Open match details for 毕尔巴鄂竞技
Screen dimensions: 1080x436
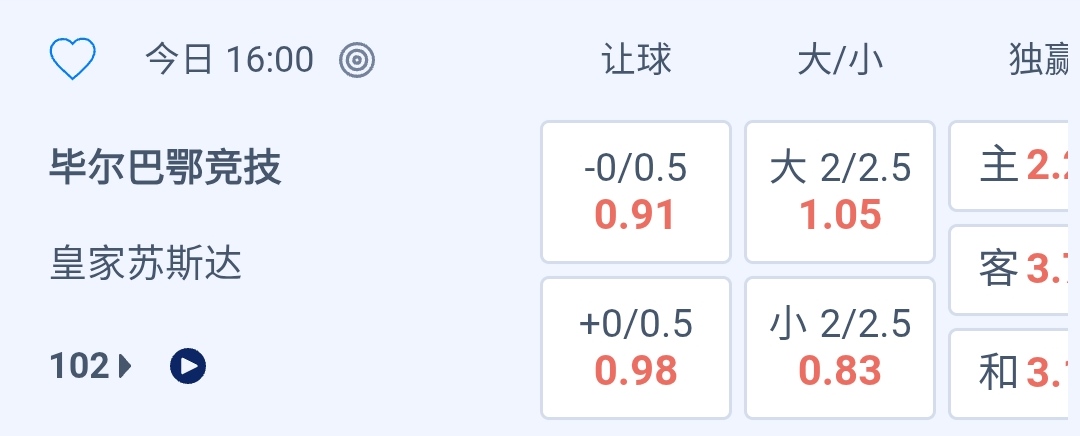[165, 168]
